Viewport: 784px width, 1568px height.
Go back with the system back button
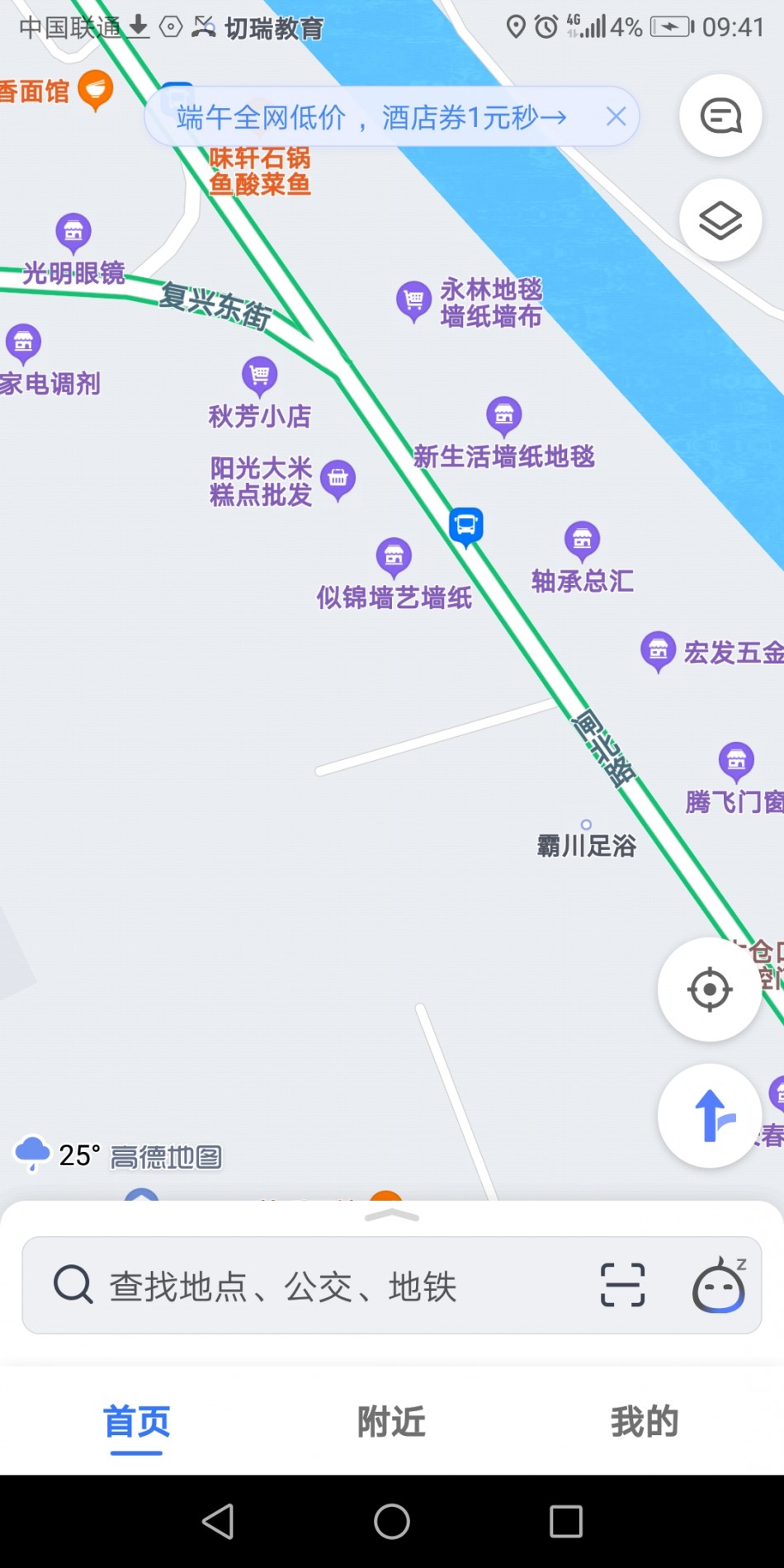[219, 1521]
